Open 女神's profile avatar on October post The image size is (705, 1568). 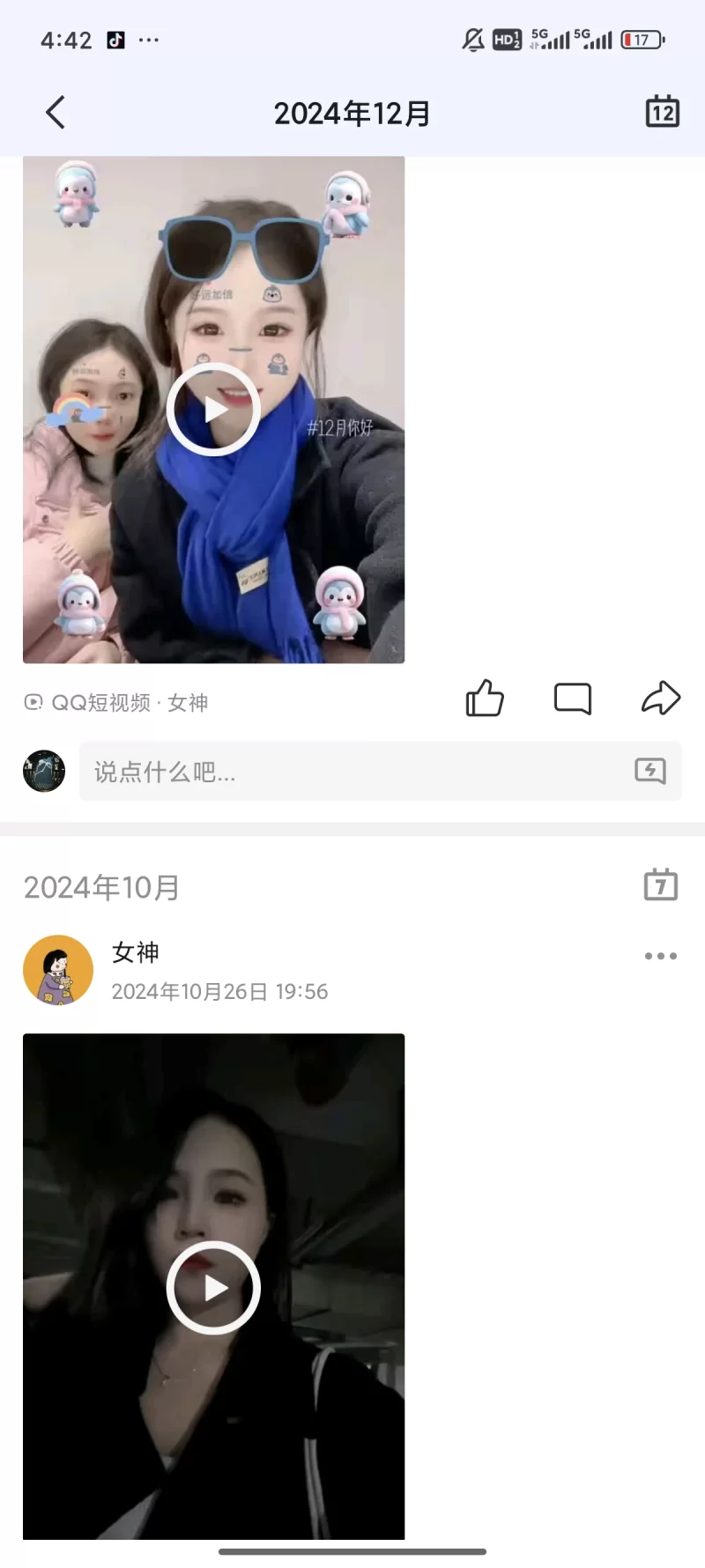pos(58,970)
